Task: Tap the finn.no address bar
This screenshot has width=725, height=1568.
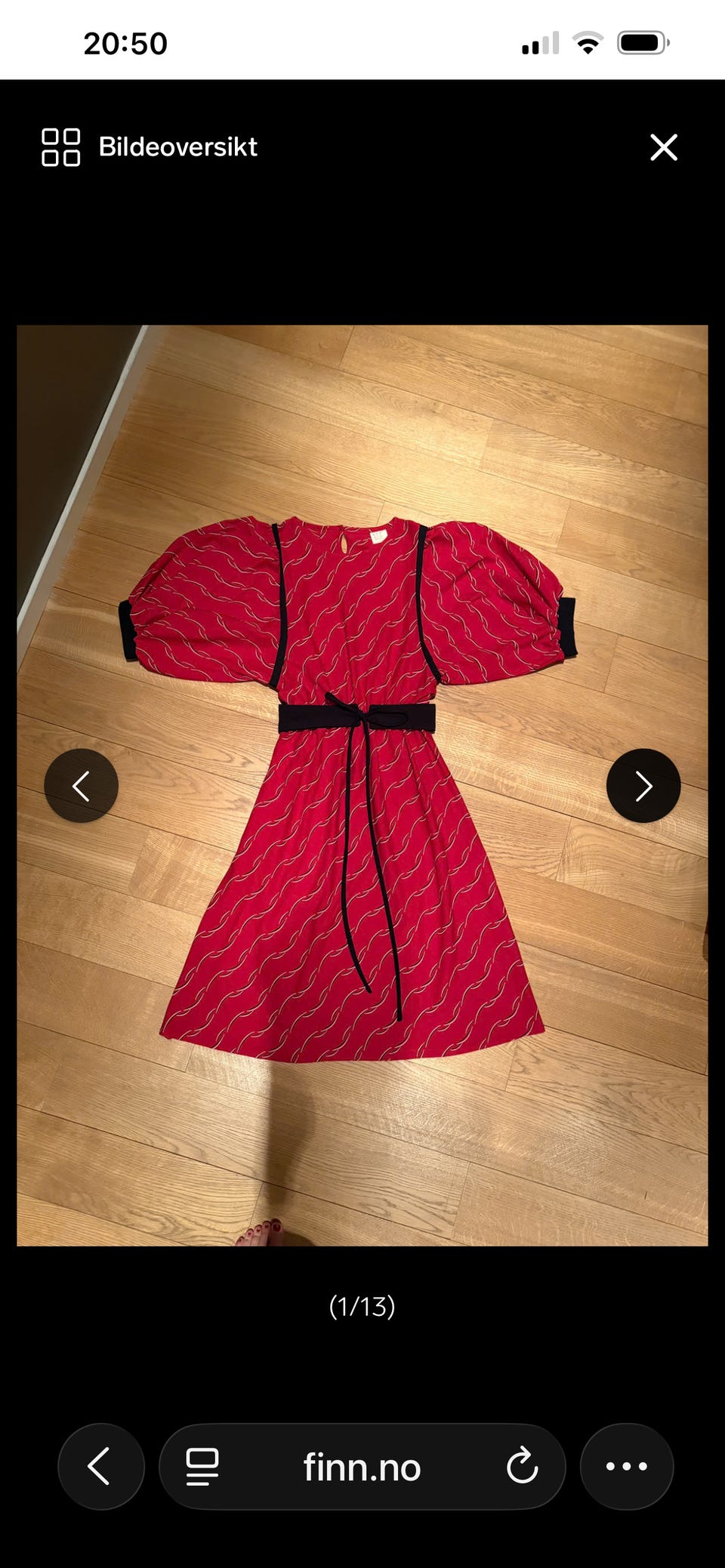Action: [362, 1467]
